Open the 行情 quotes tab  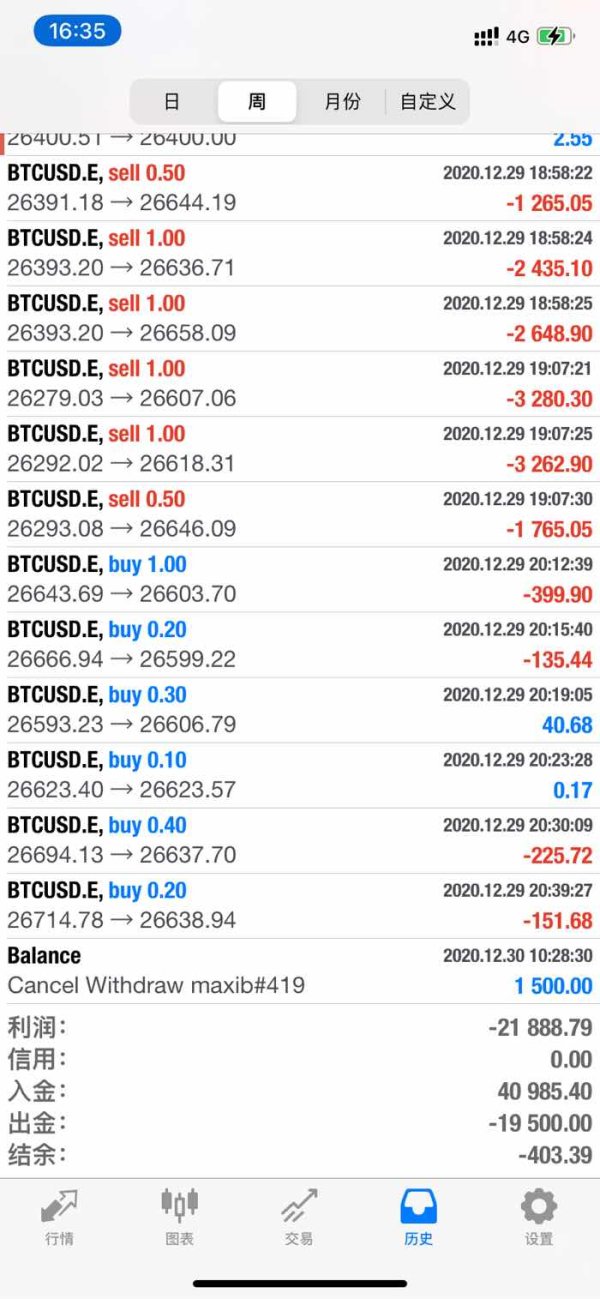[x=60, y=1217]
